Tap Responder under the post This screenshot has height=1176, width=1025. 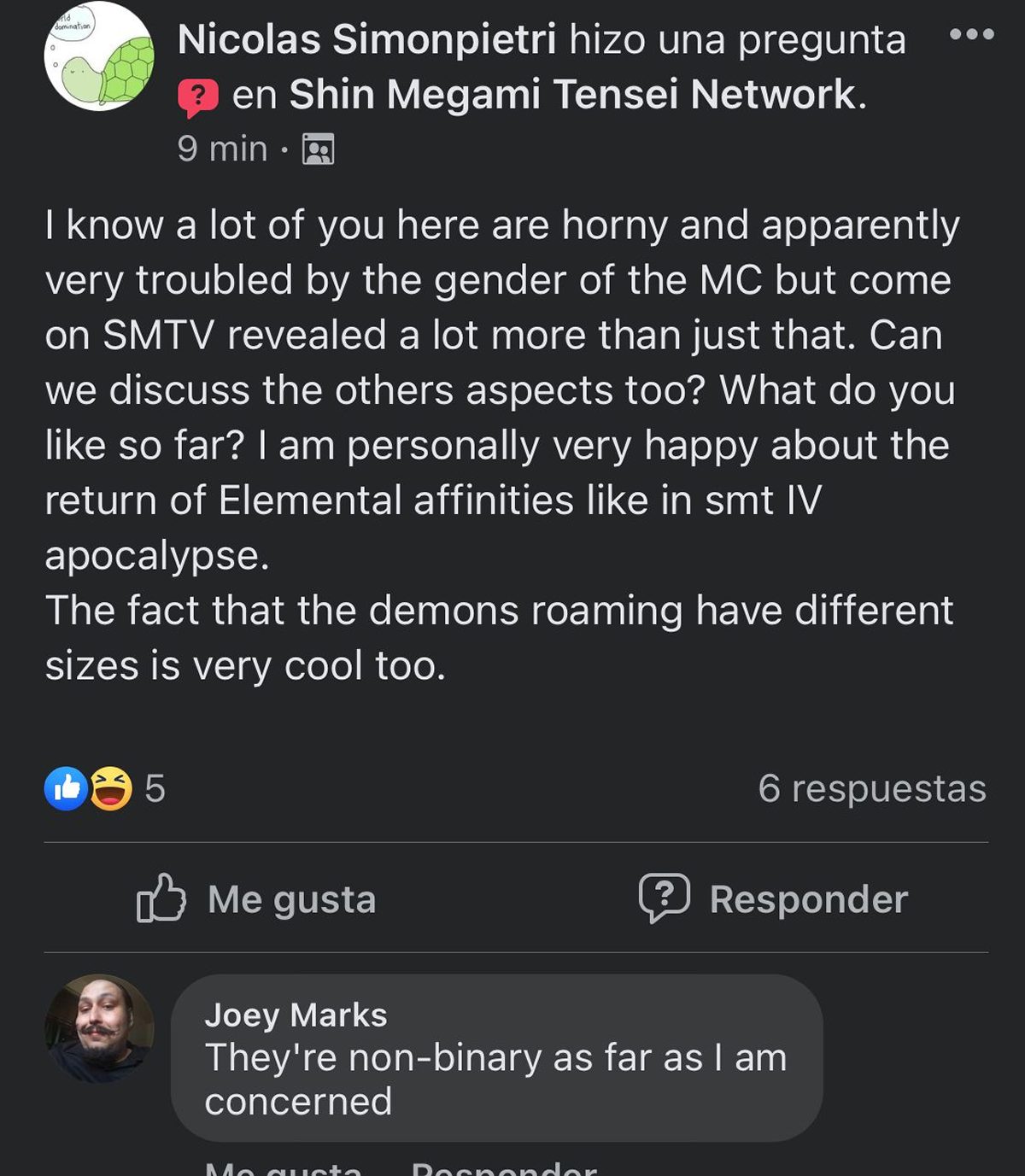click(x=774, y=898)
